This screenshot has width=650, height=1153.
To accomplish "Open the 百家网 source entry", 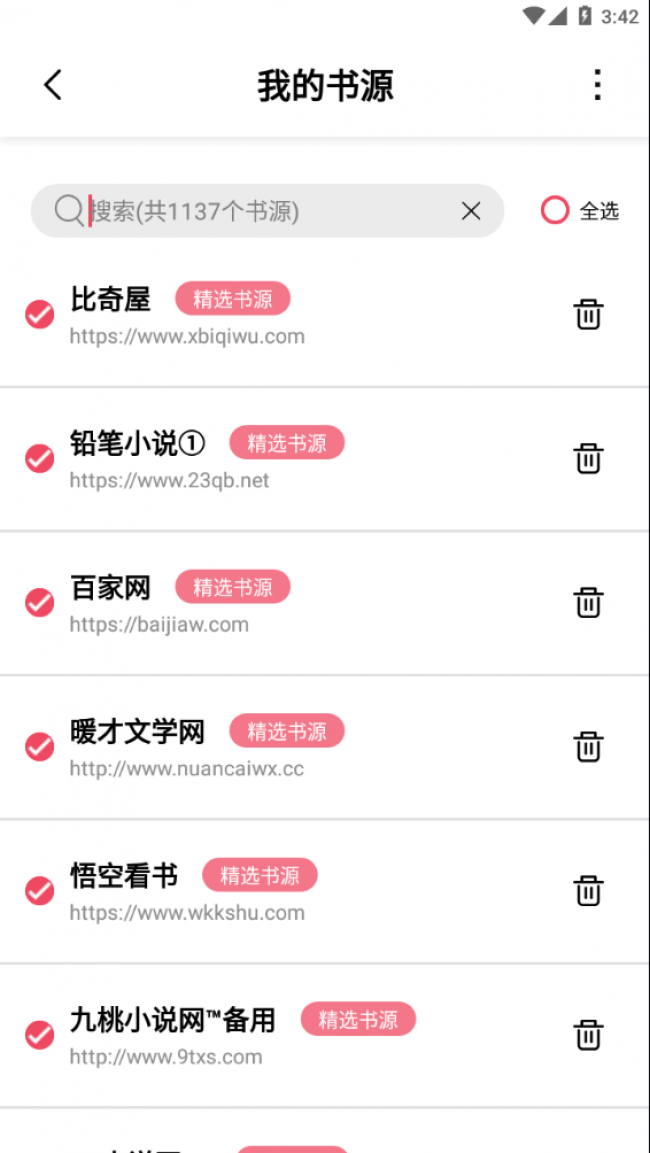I will click(325, 603).
